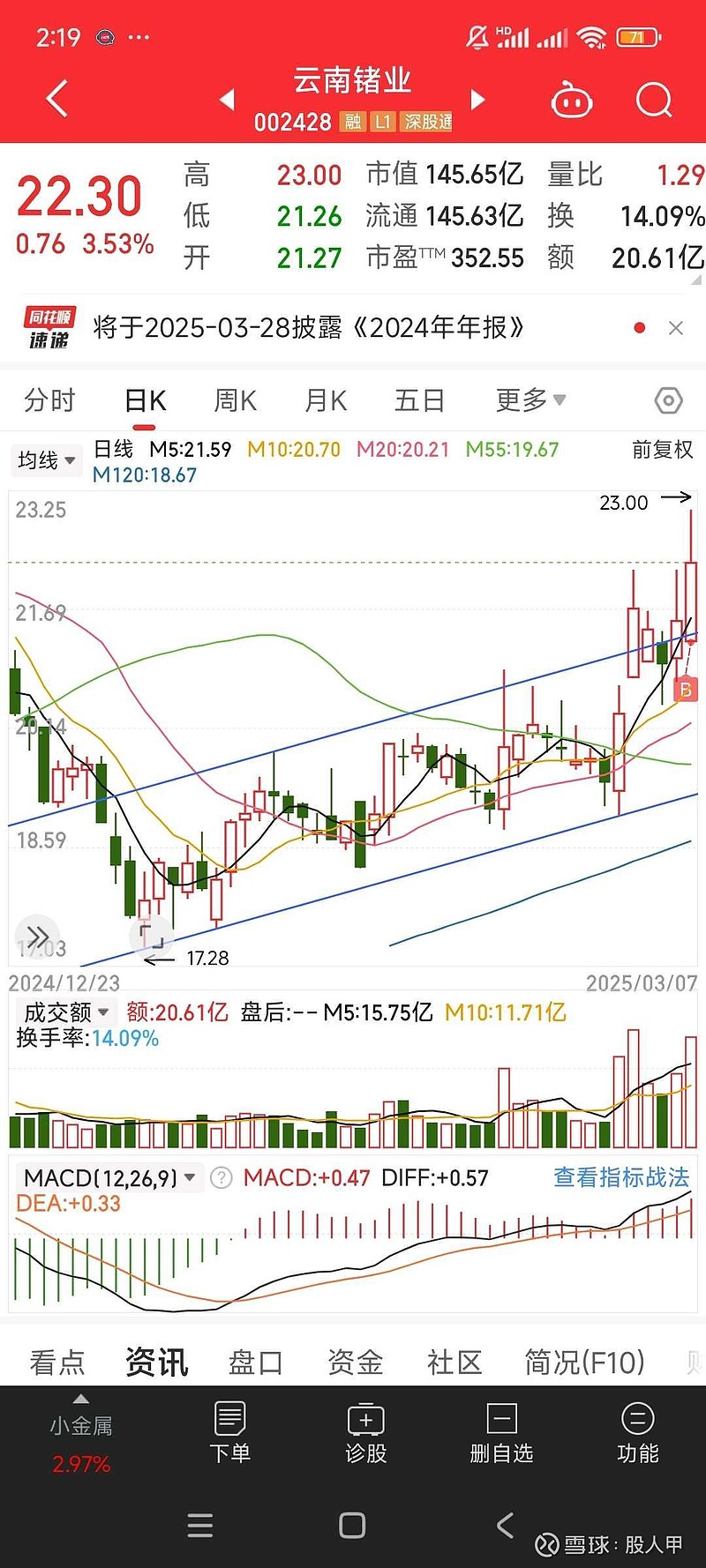Switch to the 分时 chart tab

coord(49,400)
